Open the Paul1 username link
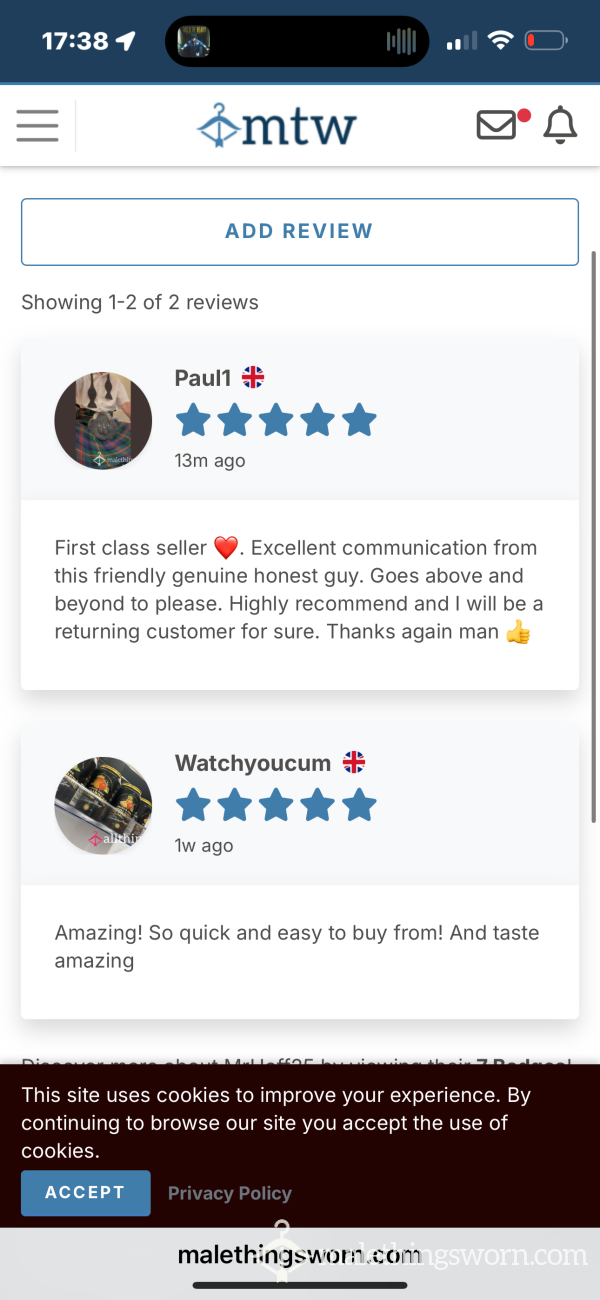This screenshot has width=600, height=1300. click(203, 378)
